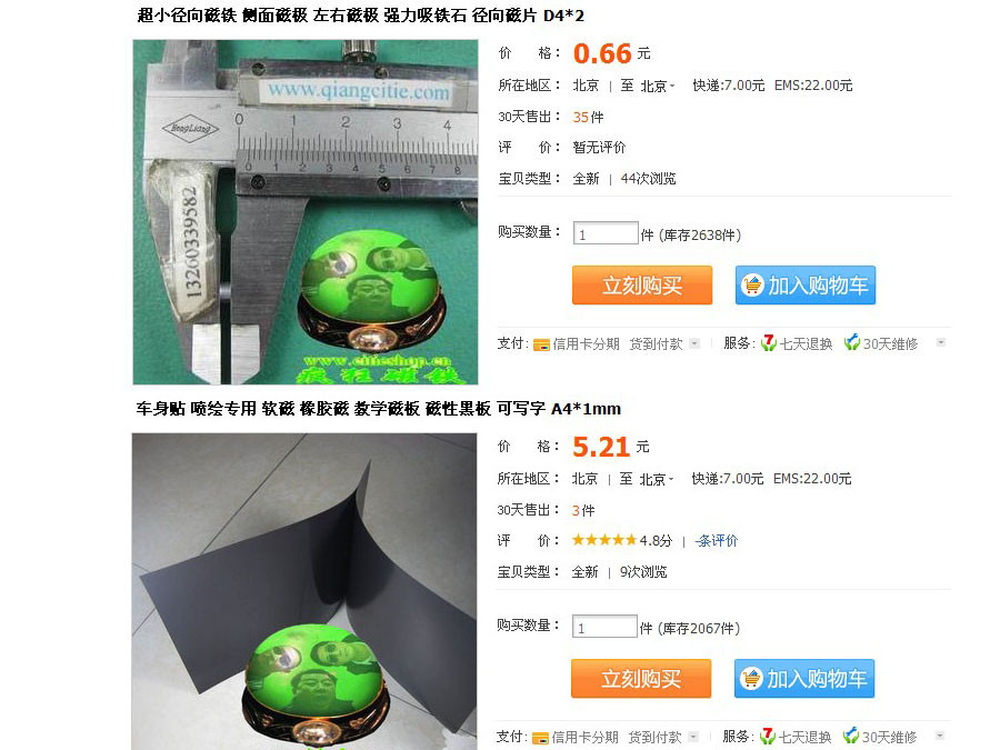Tap 立刻购买 for the 5.21元 A4*1mm sheet
This screenshot has height=750, width=1000.
pyautogui.click(x=641, y=679)
